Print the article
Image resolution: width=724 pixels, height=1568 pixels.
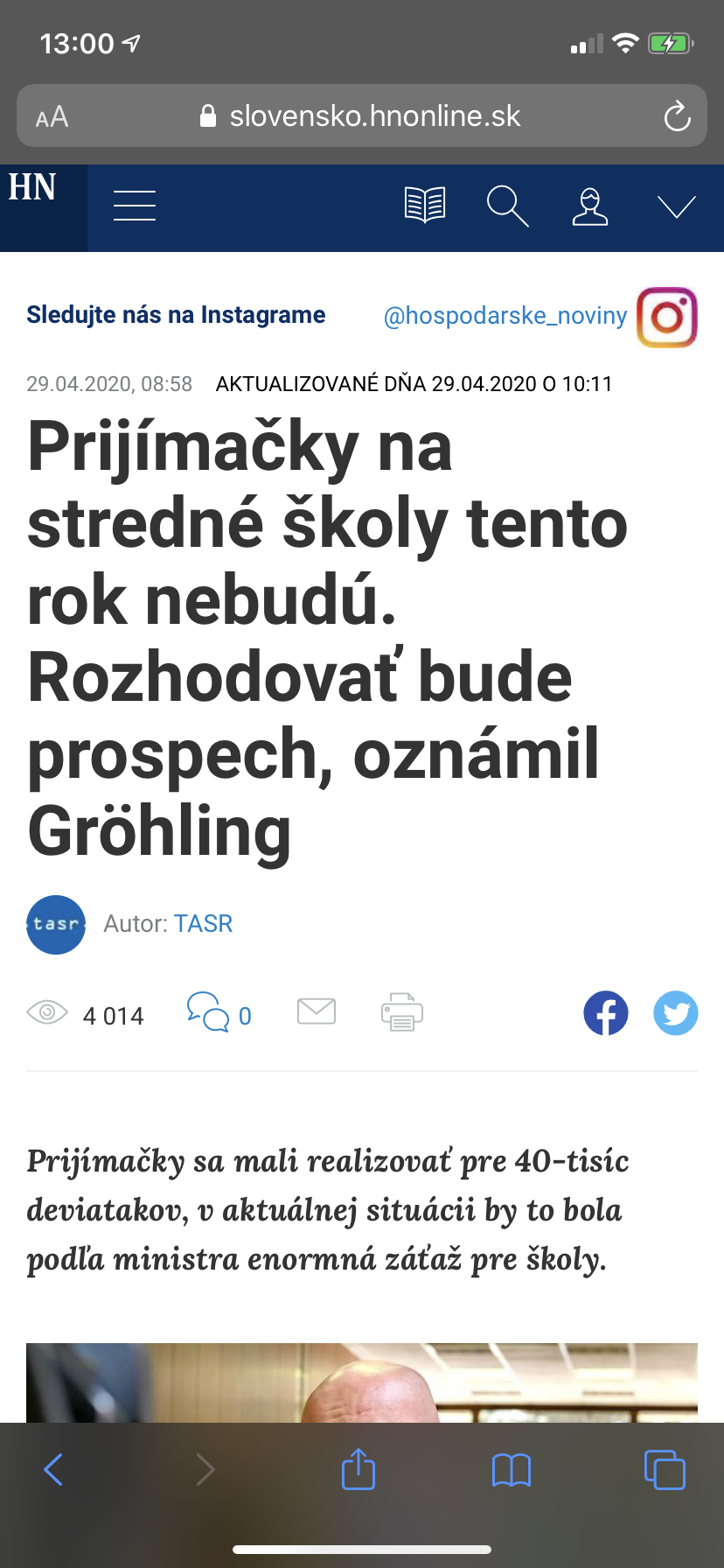(x=402, y=1012)
